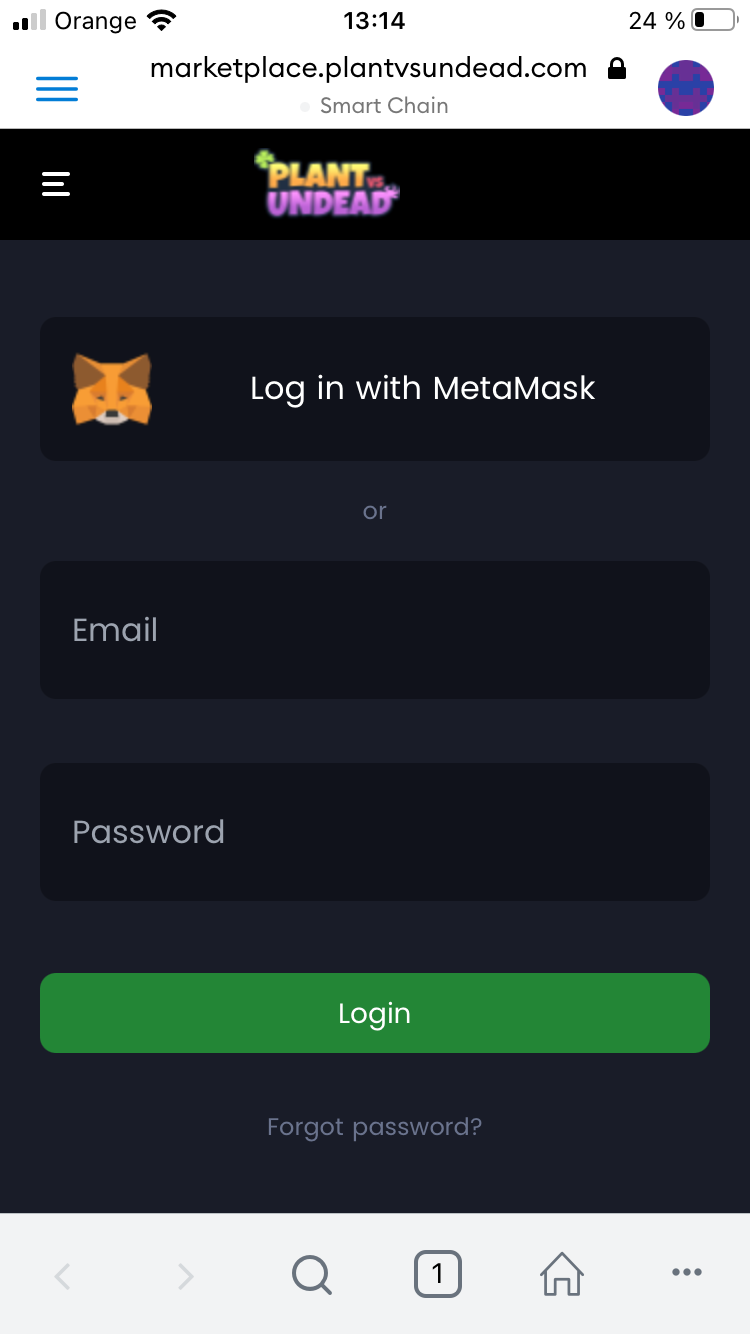Focus the Email field
Screen dimensions: 750x1334
pyautogui.click(x=375, y=630)
